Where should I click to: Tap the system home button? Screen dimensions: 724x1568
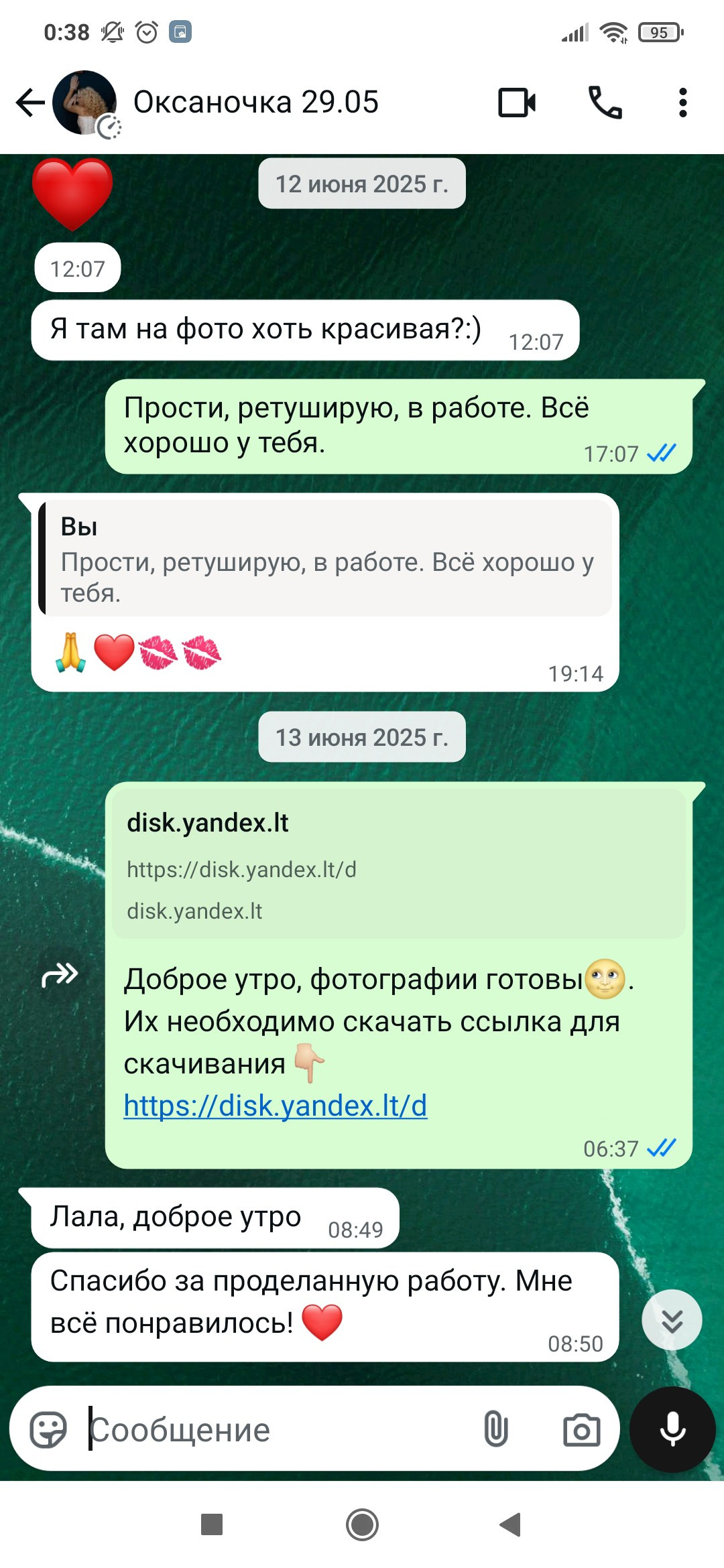362,1525
